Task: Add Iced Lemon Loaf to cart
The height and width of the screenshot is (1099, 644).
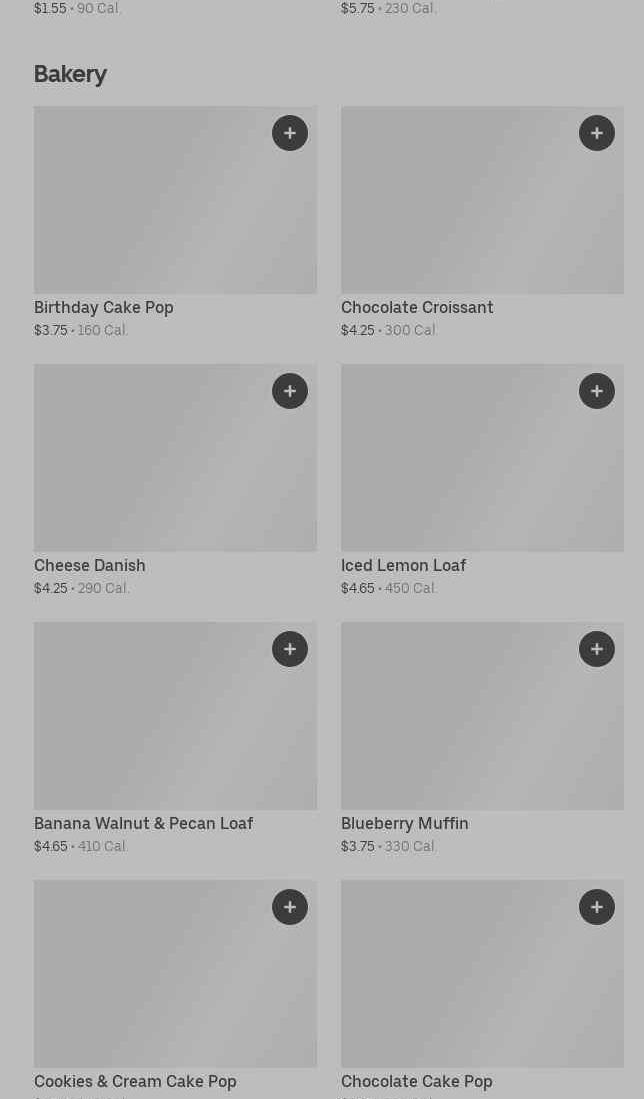Action: 597,391
